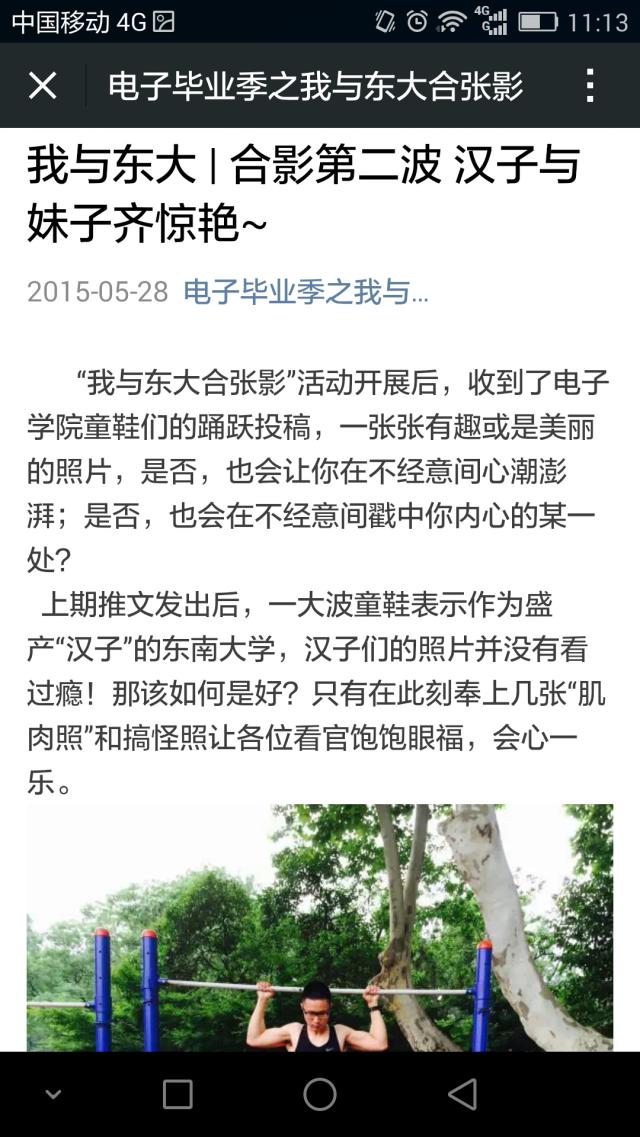Open the three-dot overflow menu
This screenshot has height=1137, width=640.
[x=590, y=86]
